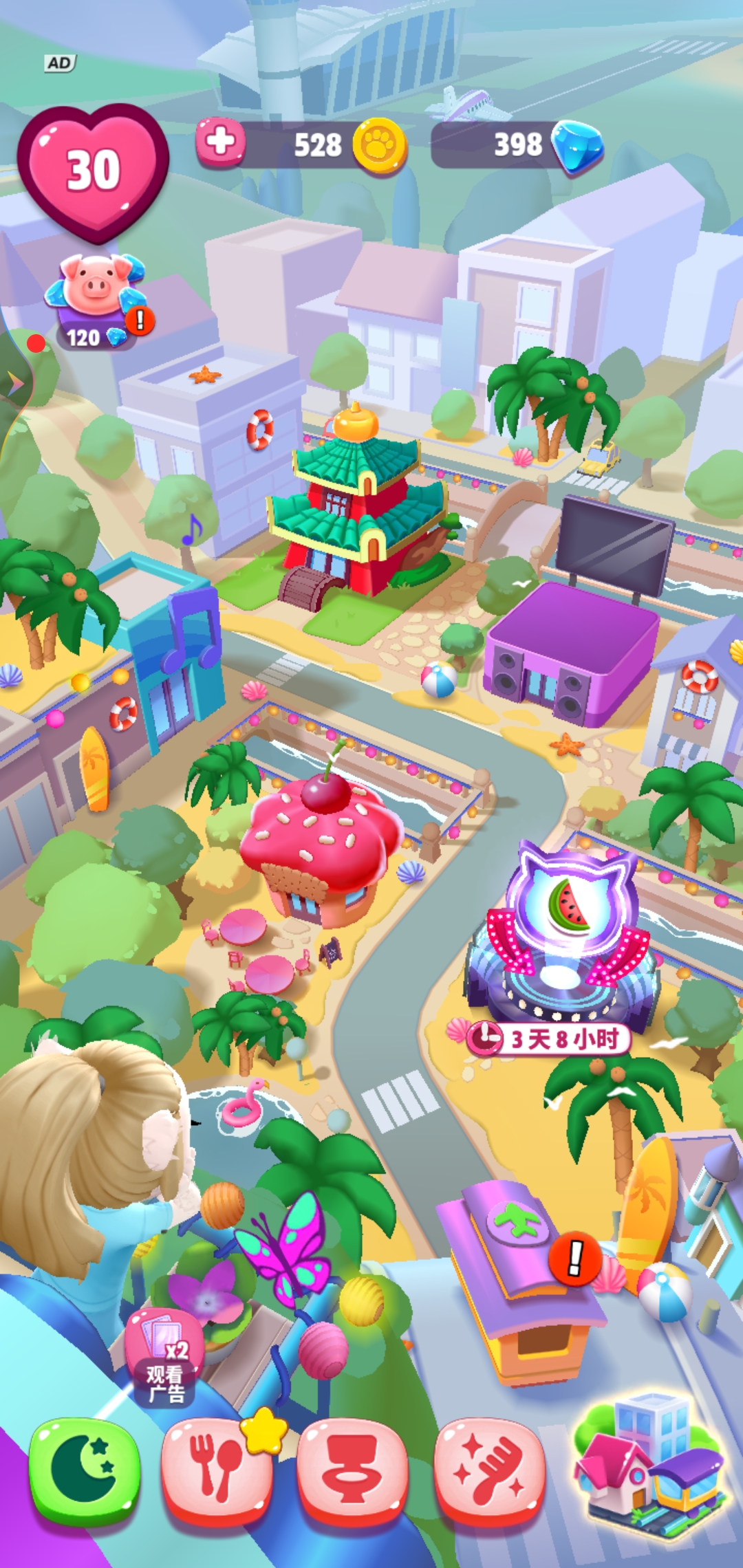This screenshot has width=743, height=1568.
Task: Open the level 30 heart badge
Action: pos(93,172)
